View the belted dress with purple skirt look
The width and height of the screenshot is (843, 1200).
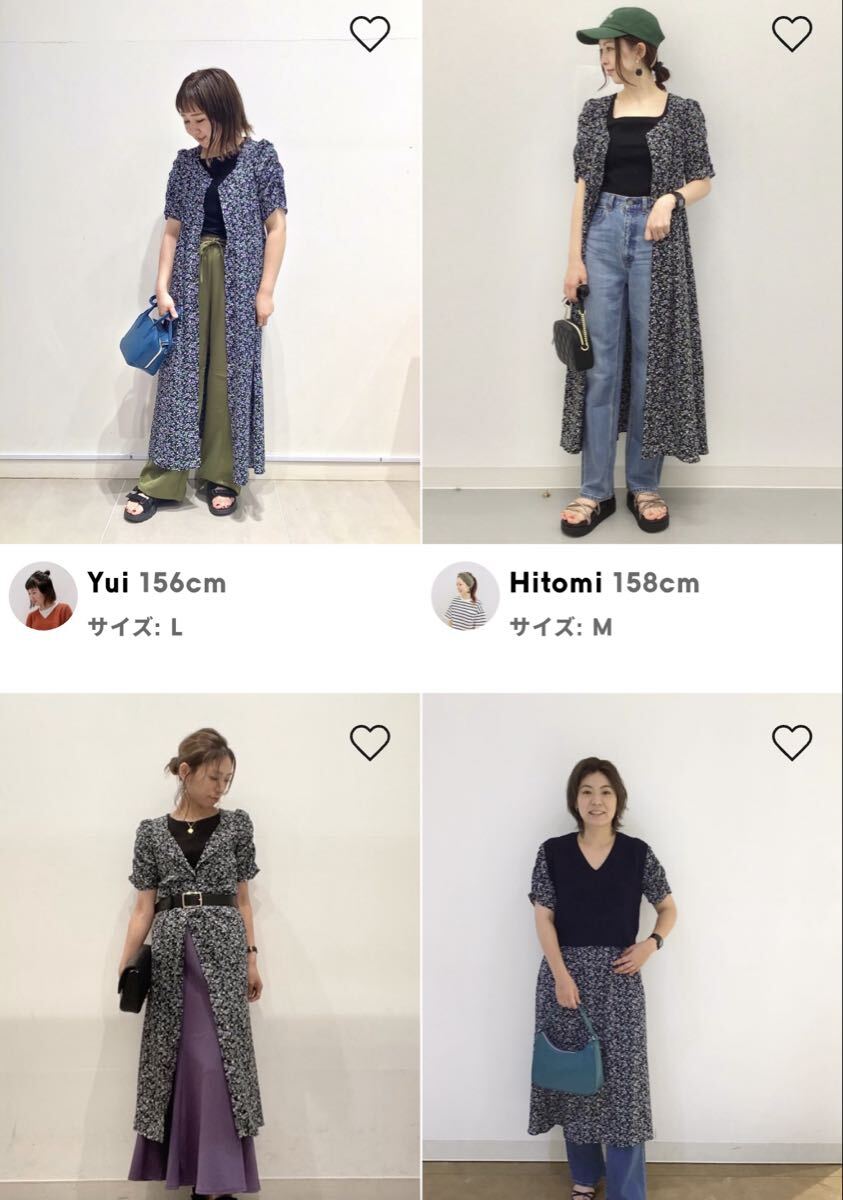pos(210,960)
